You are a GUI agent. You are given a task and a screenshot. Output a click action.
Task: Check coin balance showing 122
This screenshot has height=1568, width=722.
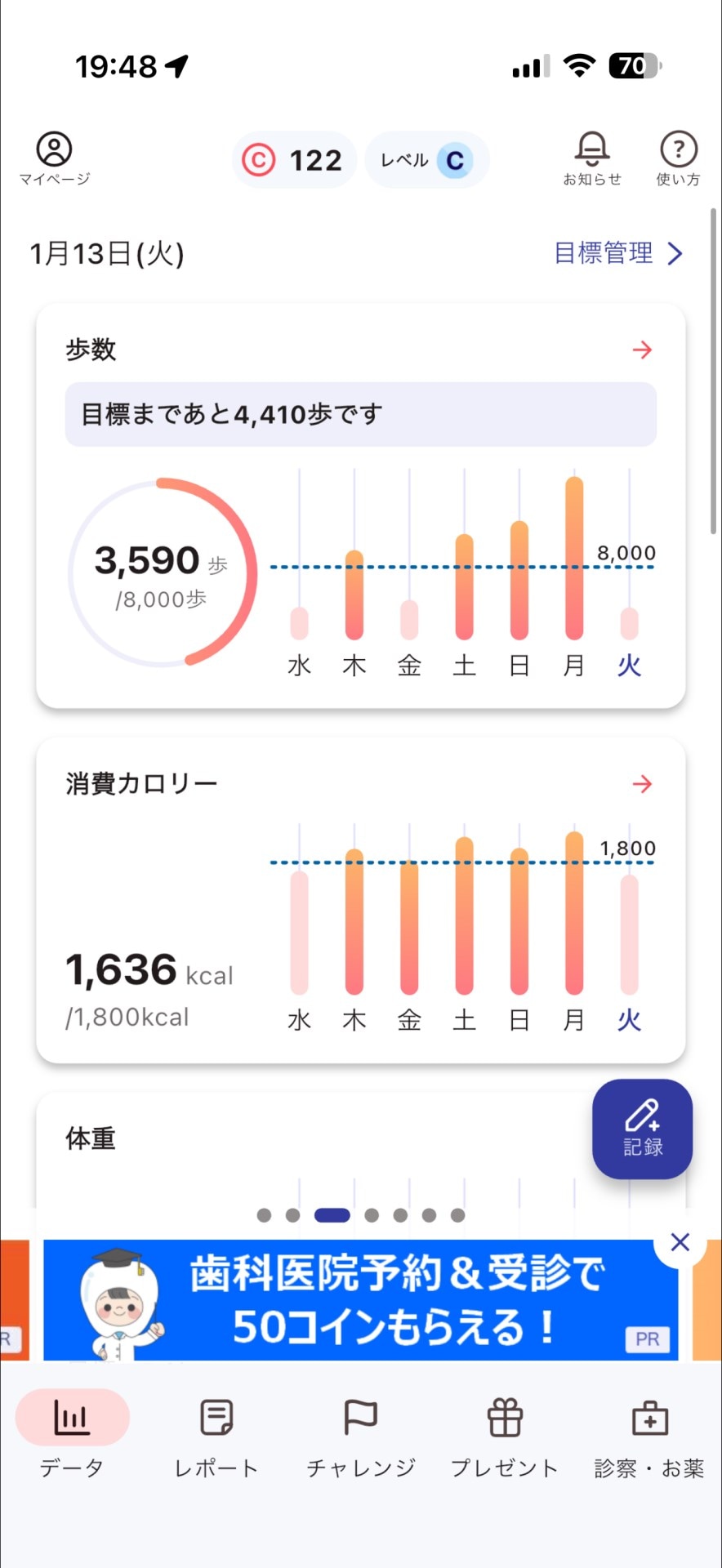293,159
